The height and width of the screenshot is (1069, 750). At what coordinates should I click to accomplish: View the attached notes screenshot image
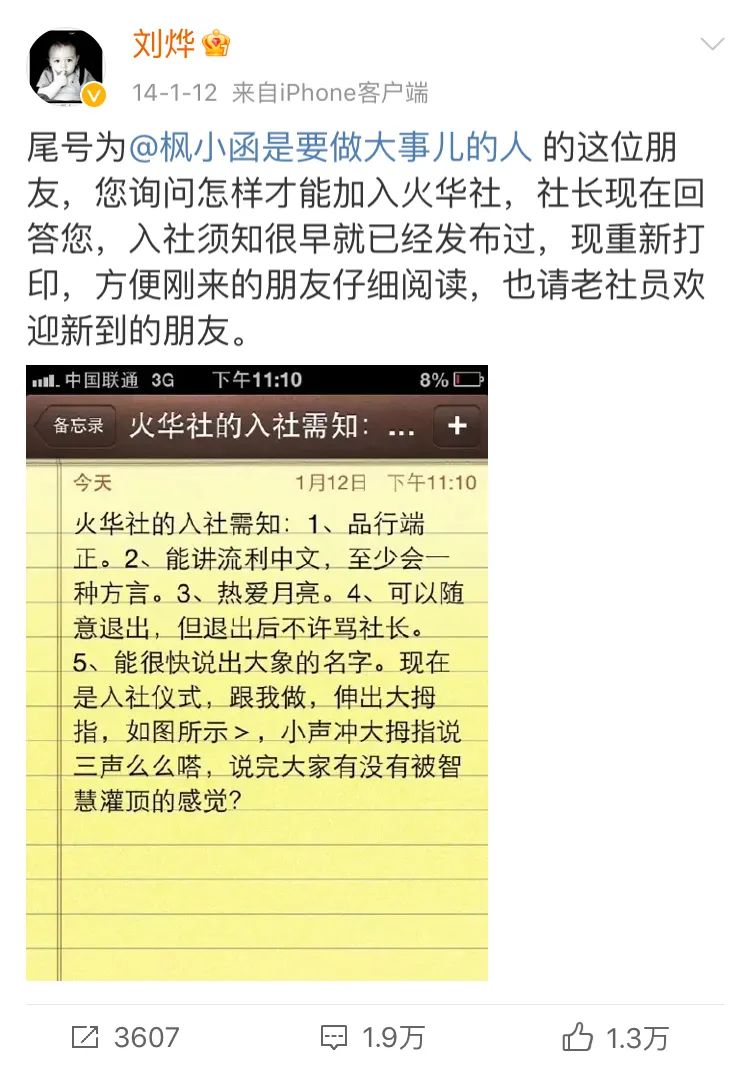(x=257, y=672)
